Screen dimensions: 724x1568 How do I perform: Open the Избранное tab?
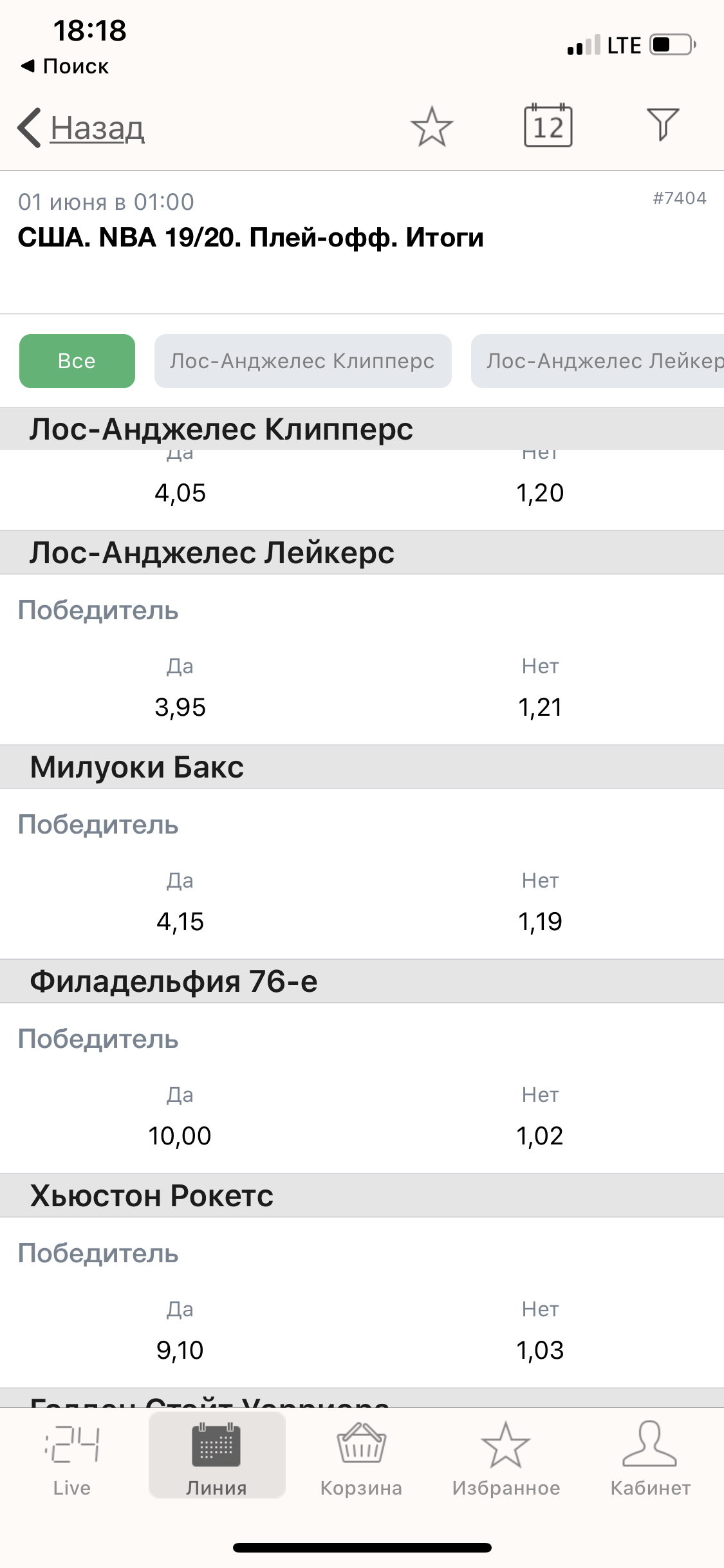tap(506, 1459)
